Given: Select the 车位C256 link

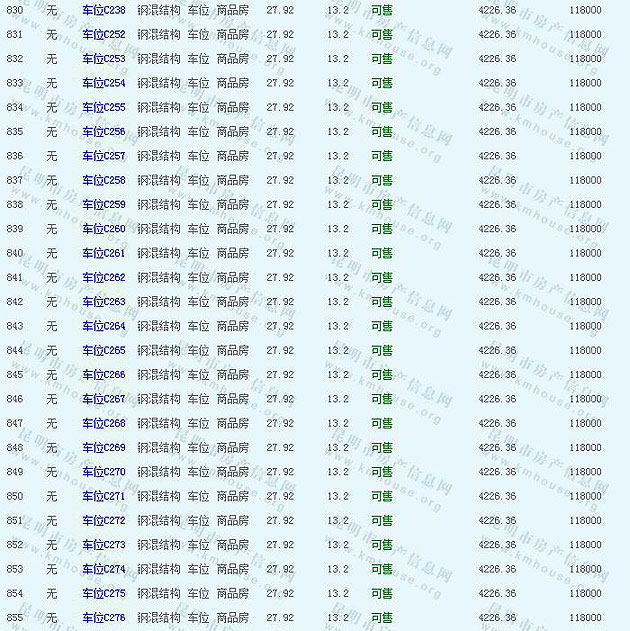Looking at the screenshot, I should 104,132.
